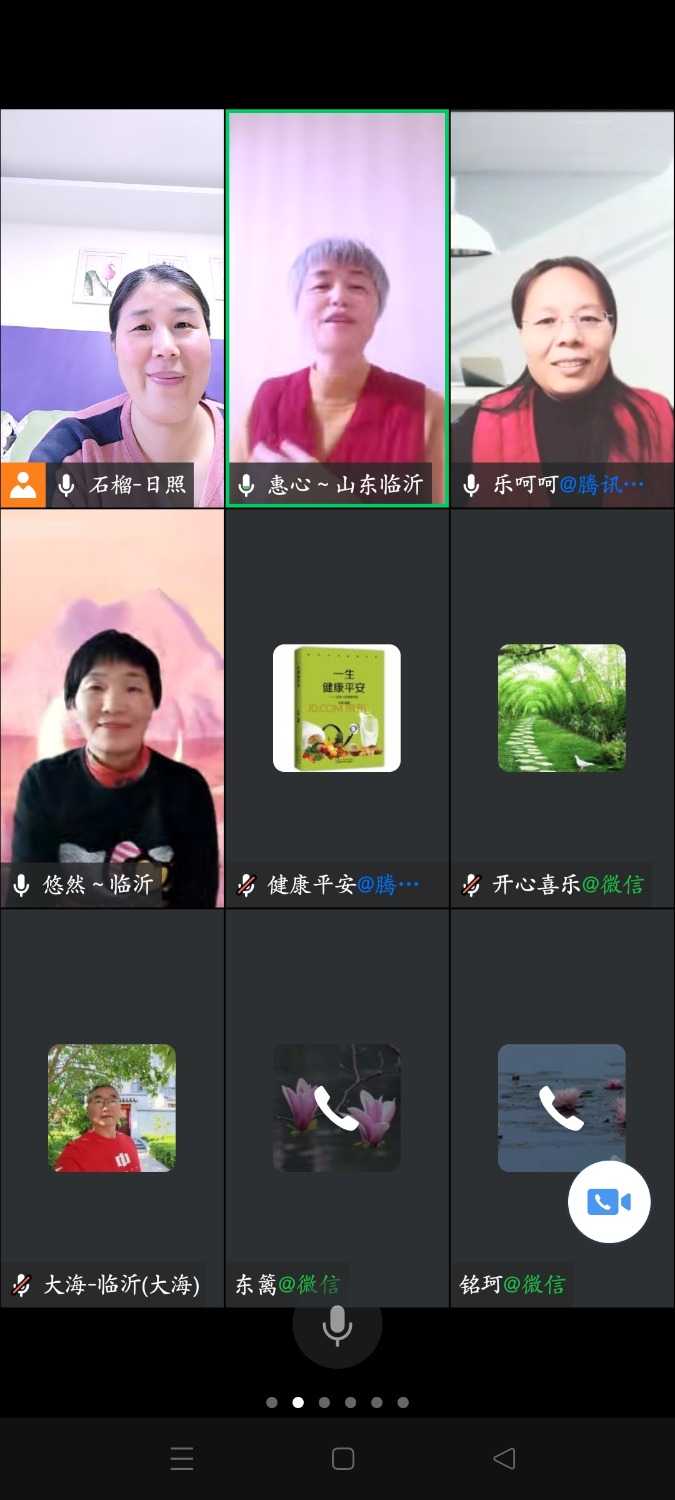The image size is (675, 1500).
Task: Open 大海-临沂(大海) participant tile
Action: point(112,1108)
